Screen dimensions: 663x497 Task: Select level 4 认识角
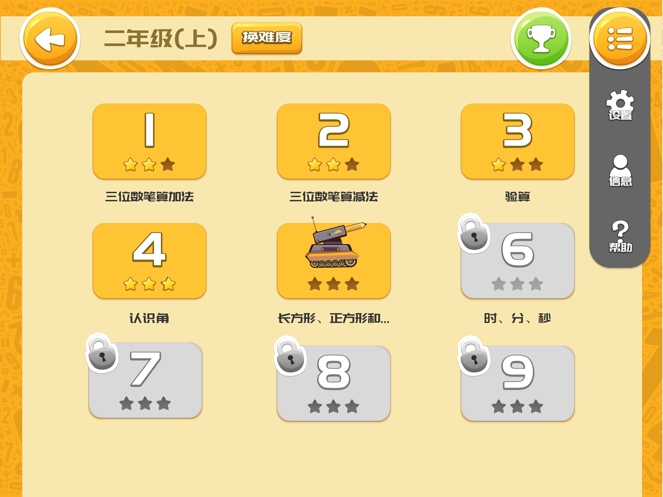click(x=150, y=261)
